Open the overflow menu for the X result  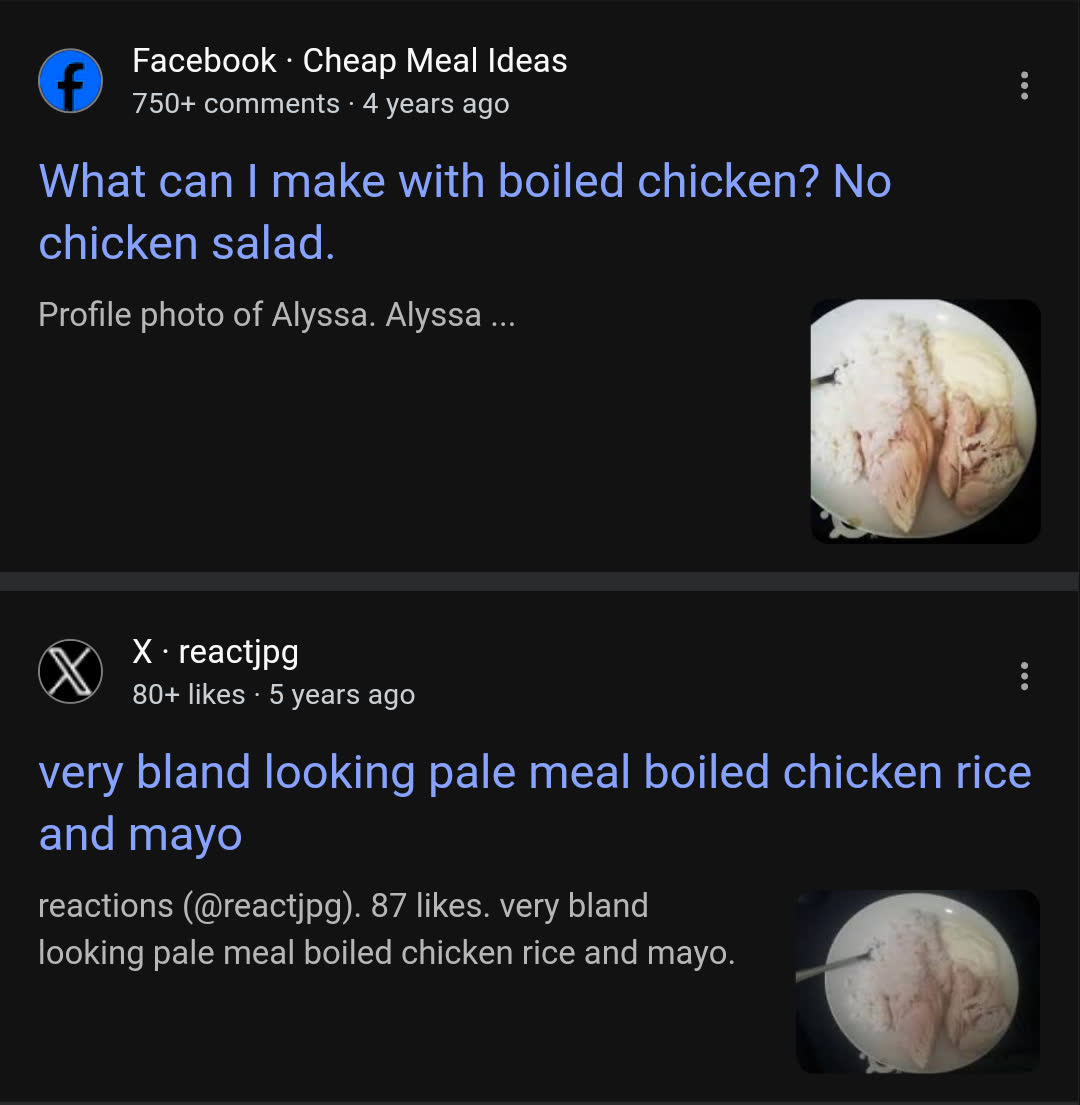click(1023, 677)
